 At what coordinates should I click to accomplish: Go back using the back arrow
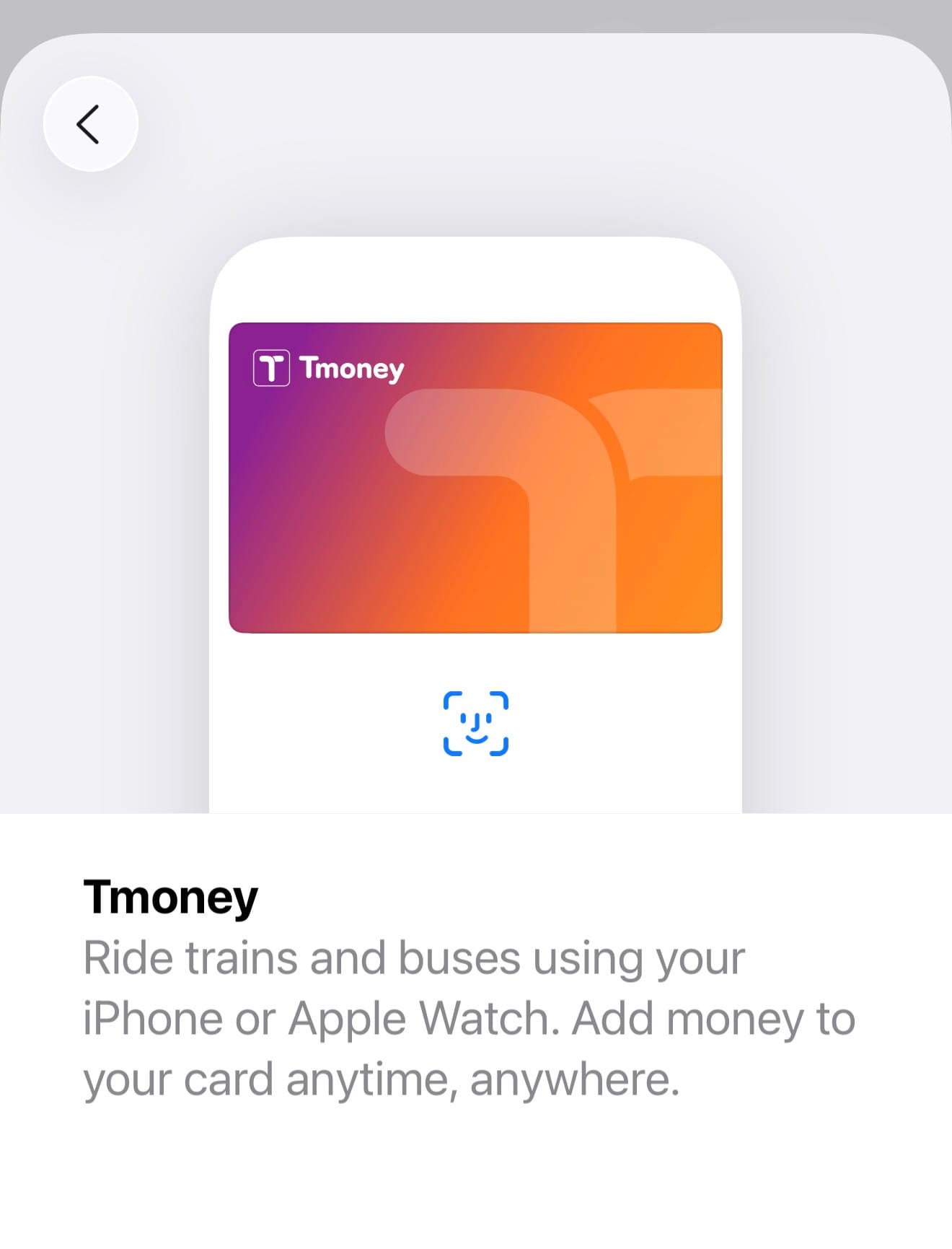pos(90,124)
